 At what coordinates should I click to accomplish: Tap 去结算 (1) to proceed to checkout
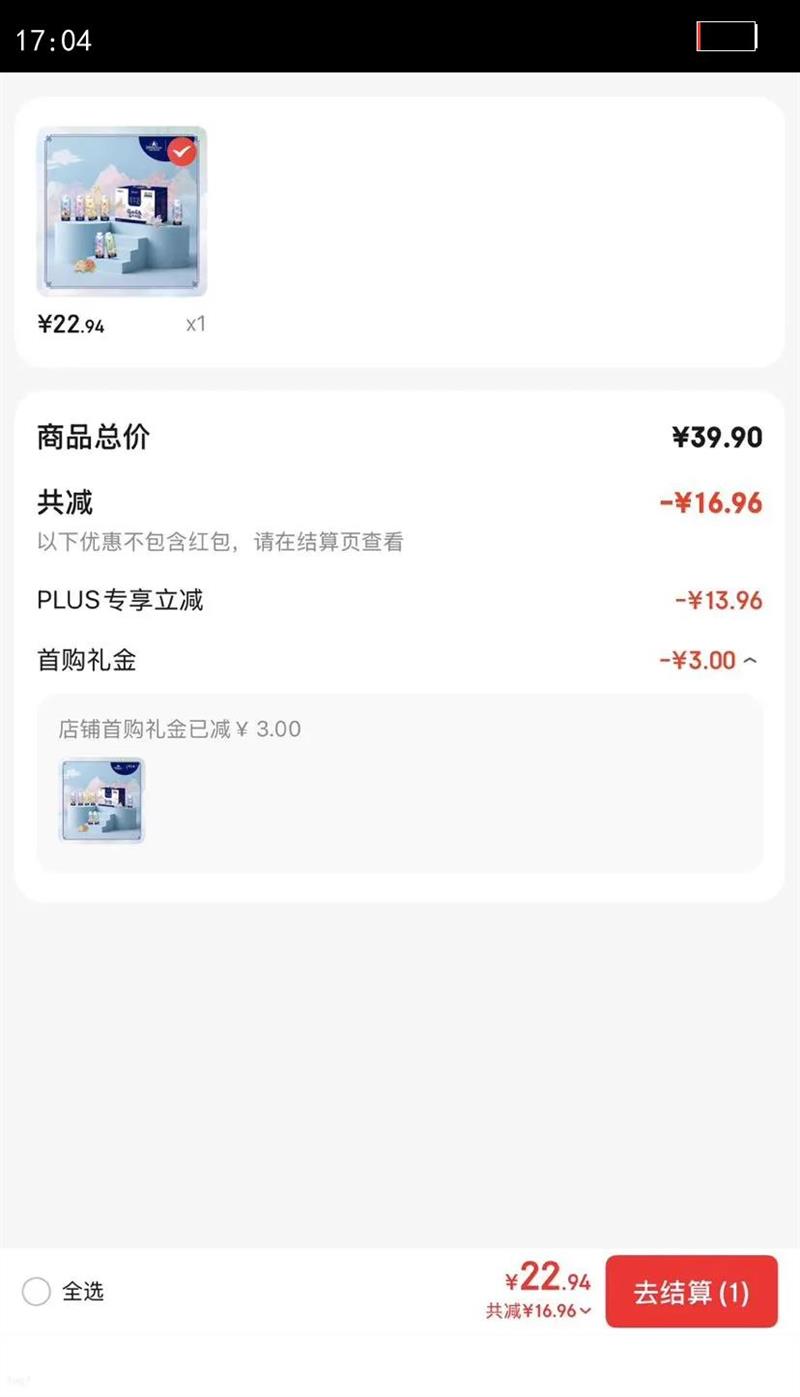coord(692,1291)
